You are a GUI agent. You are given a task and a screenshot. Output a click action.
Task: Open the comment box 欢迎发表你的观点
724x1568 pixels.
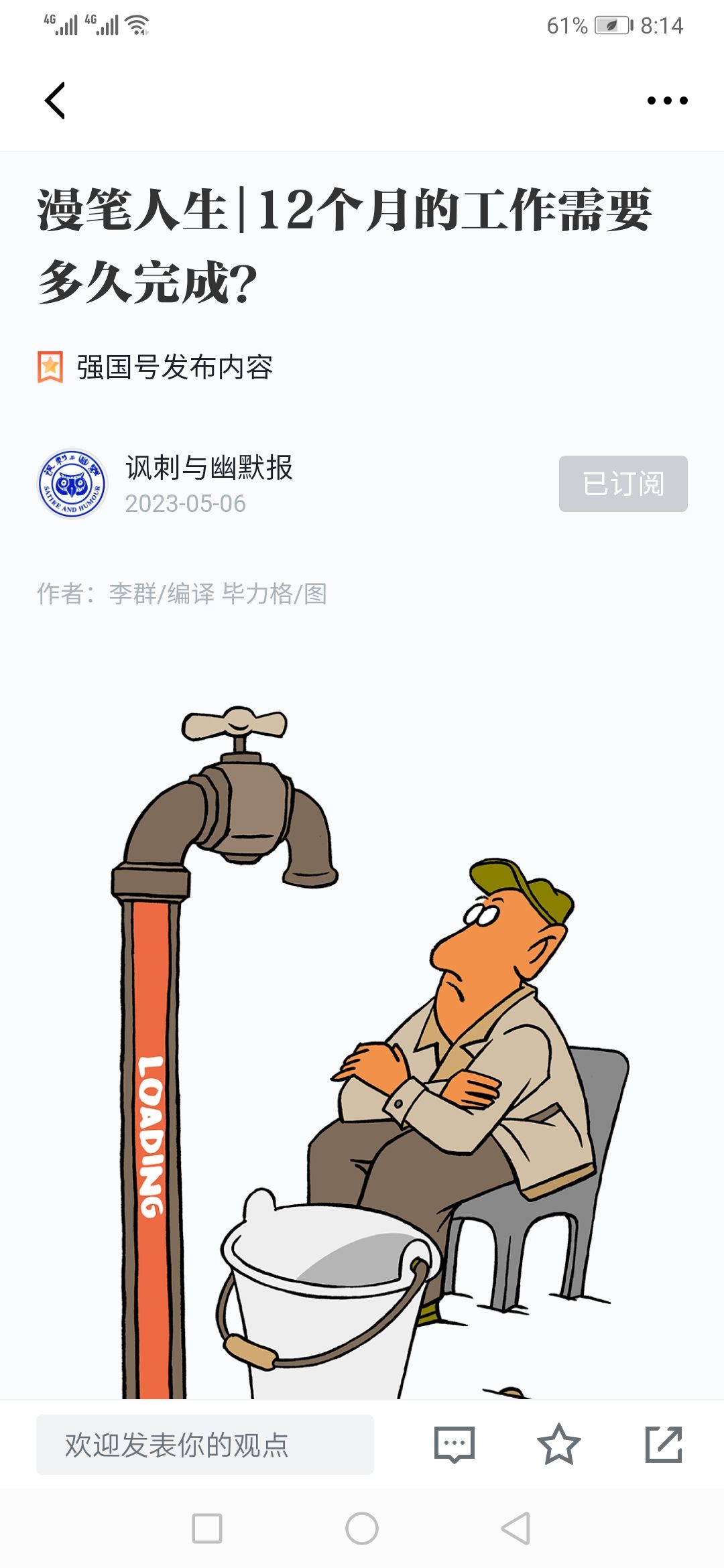point(205,1445)
